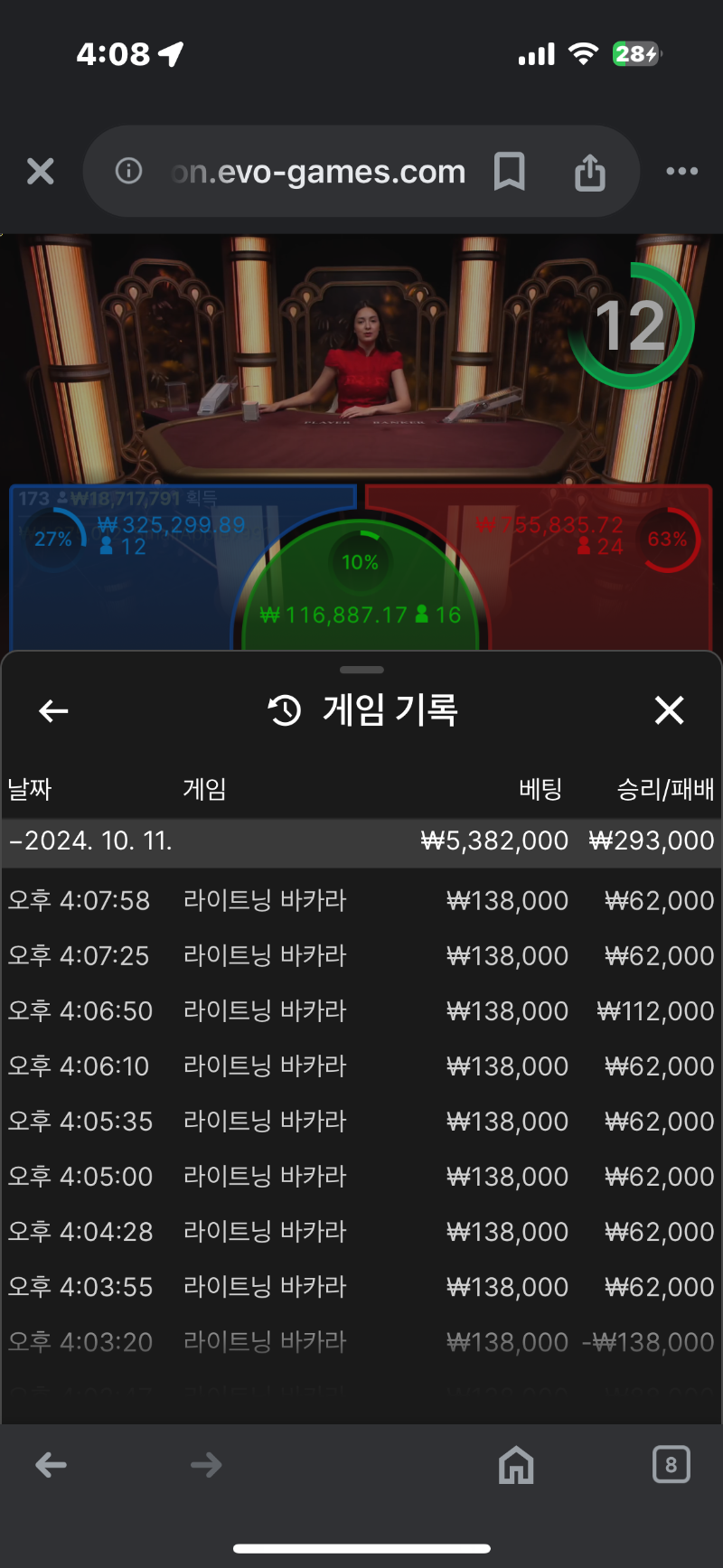Open the tab switcher showing 8 tabs
This screenshot has width=723, height=1568.
coord(671,1464)
